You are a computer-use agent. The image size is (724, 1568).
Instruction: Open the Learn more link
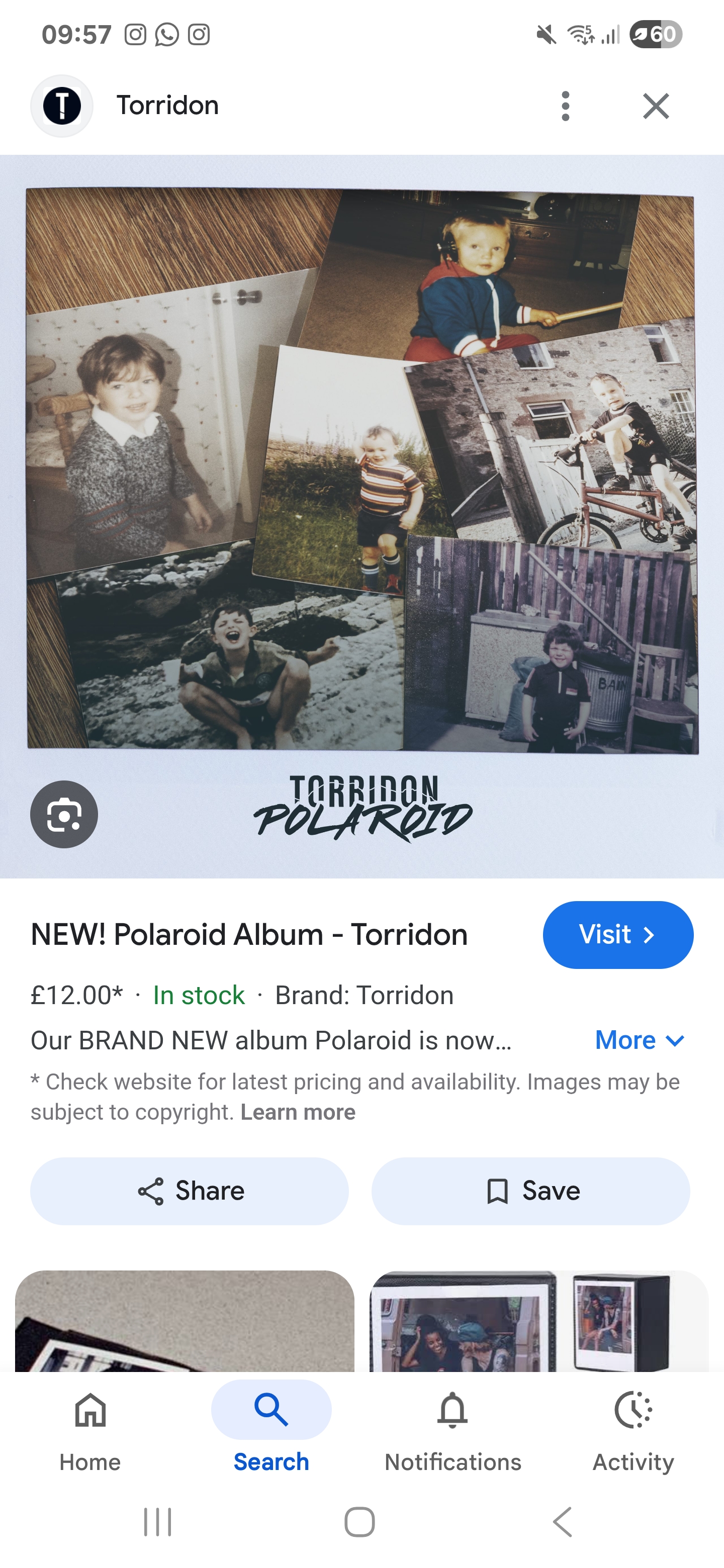click(x=298, y=1112)
